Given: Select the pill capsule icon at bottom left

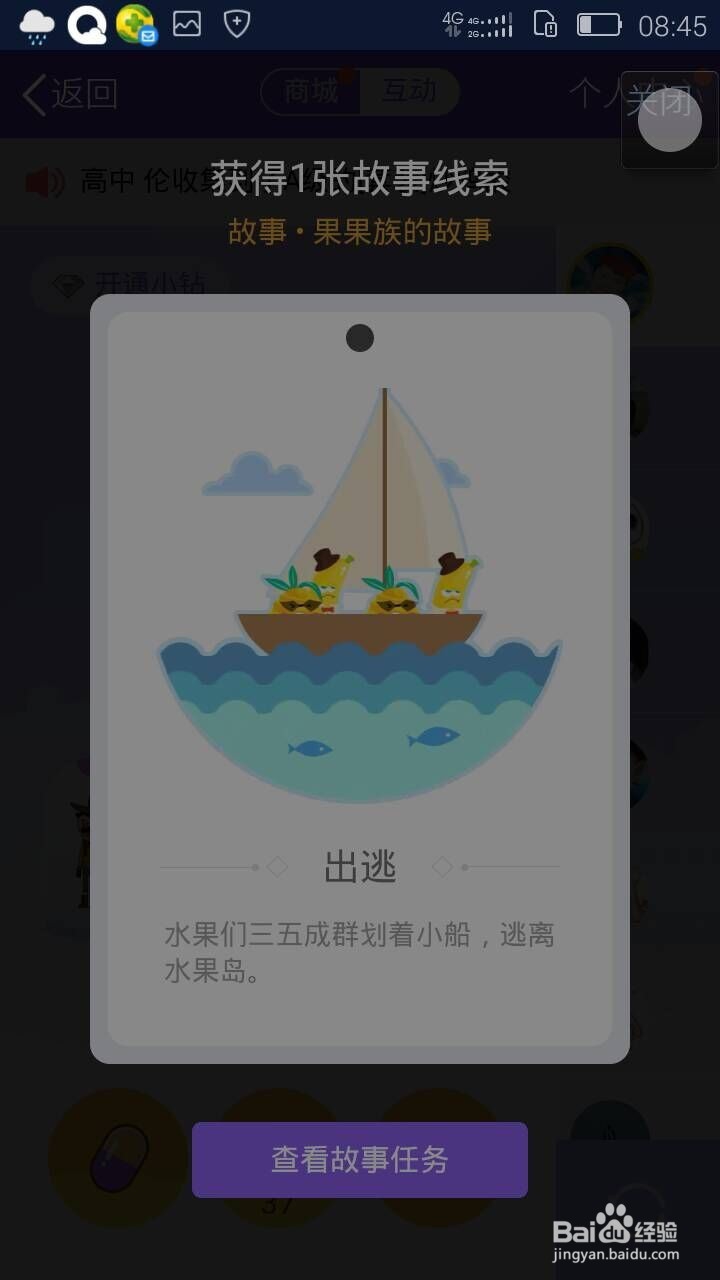Looking at the screenshot, I should (120, 1158).
